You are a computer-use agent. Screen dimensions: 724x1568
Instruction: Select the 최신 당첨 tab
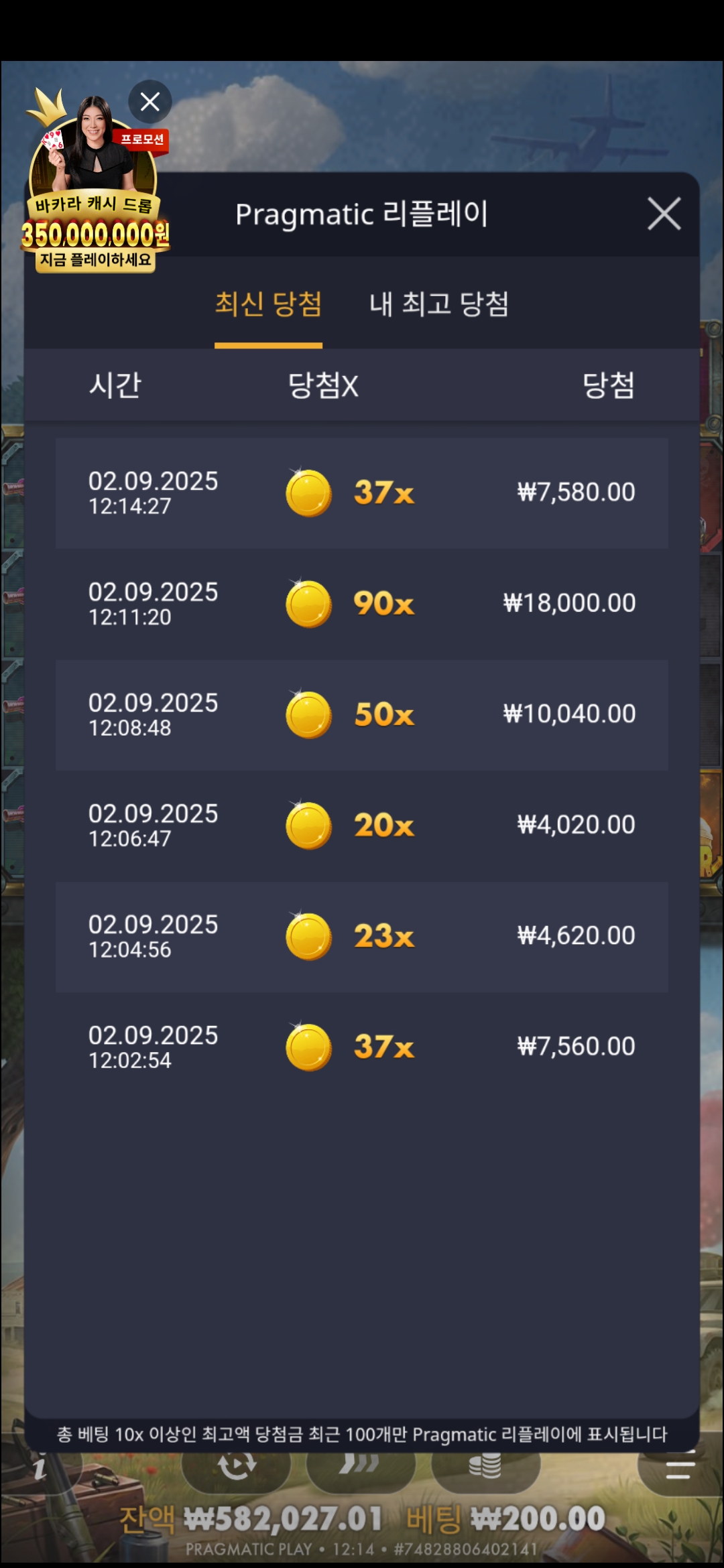268,305
